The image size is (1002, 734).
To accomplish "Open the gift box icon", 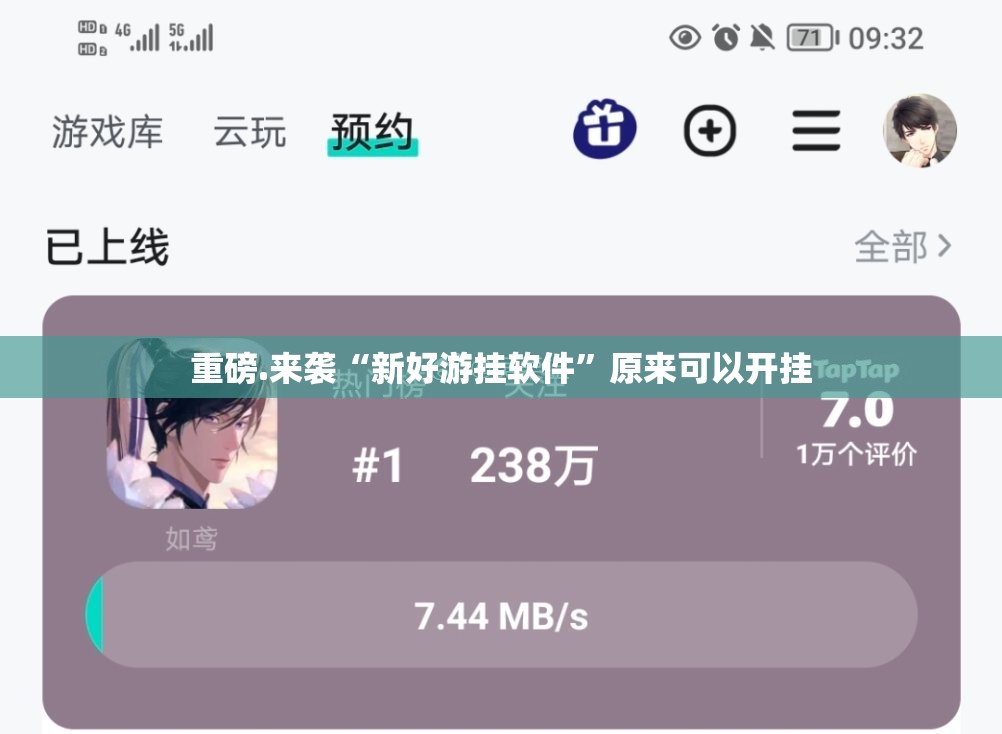I will point(605,130).
